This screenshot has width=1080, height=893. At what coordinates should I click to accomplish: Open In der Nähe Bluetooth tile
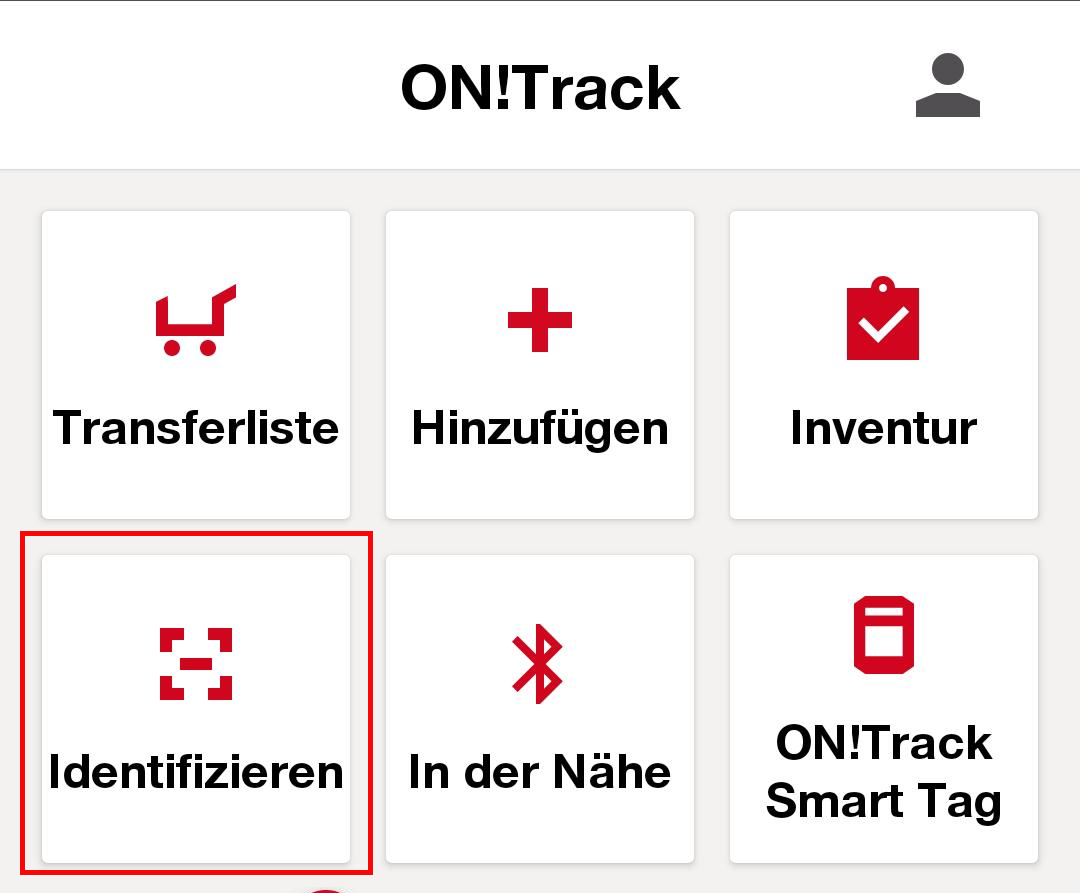coord(540,708)
